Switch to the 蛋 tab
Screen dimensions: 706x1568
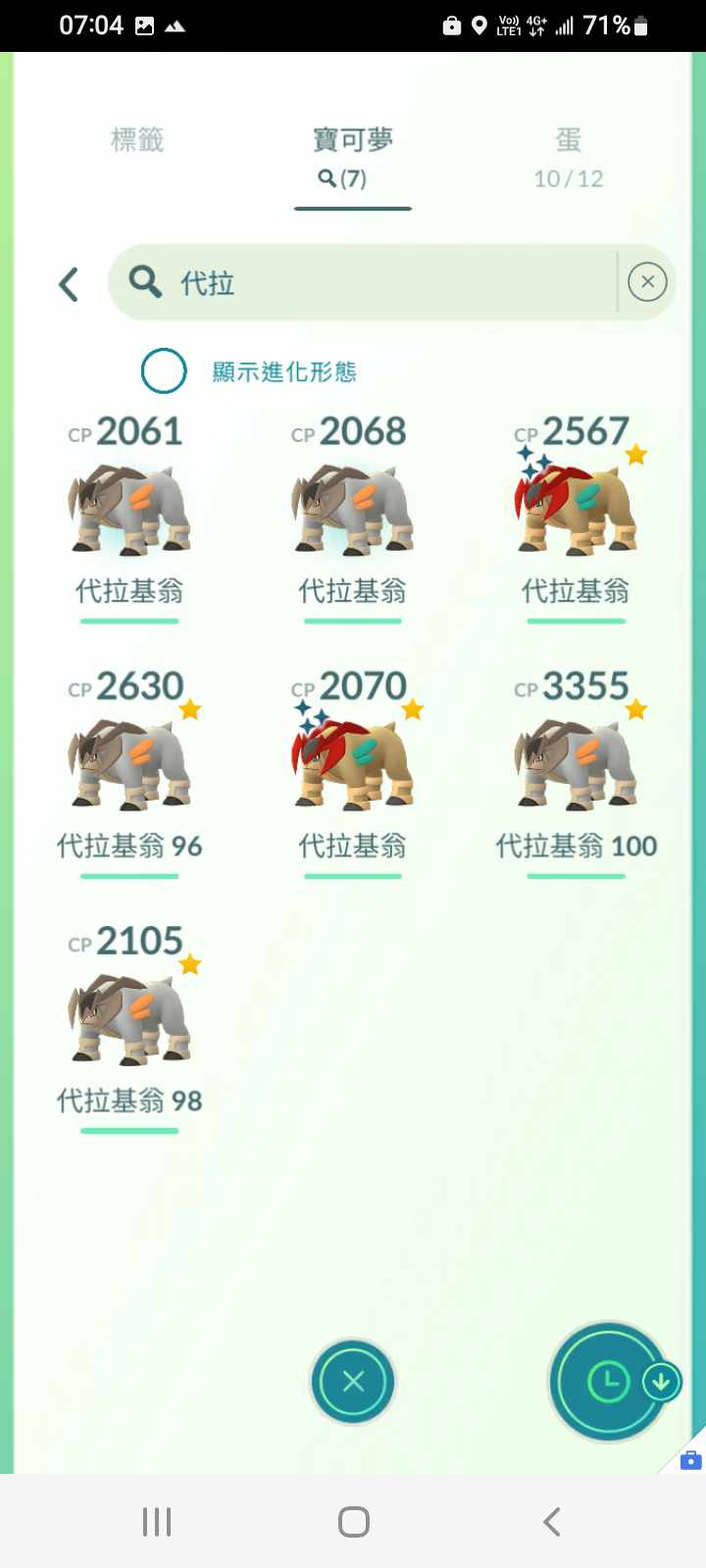(568, 157)
